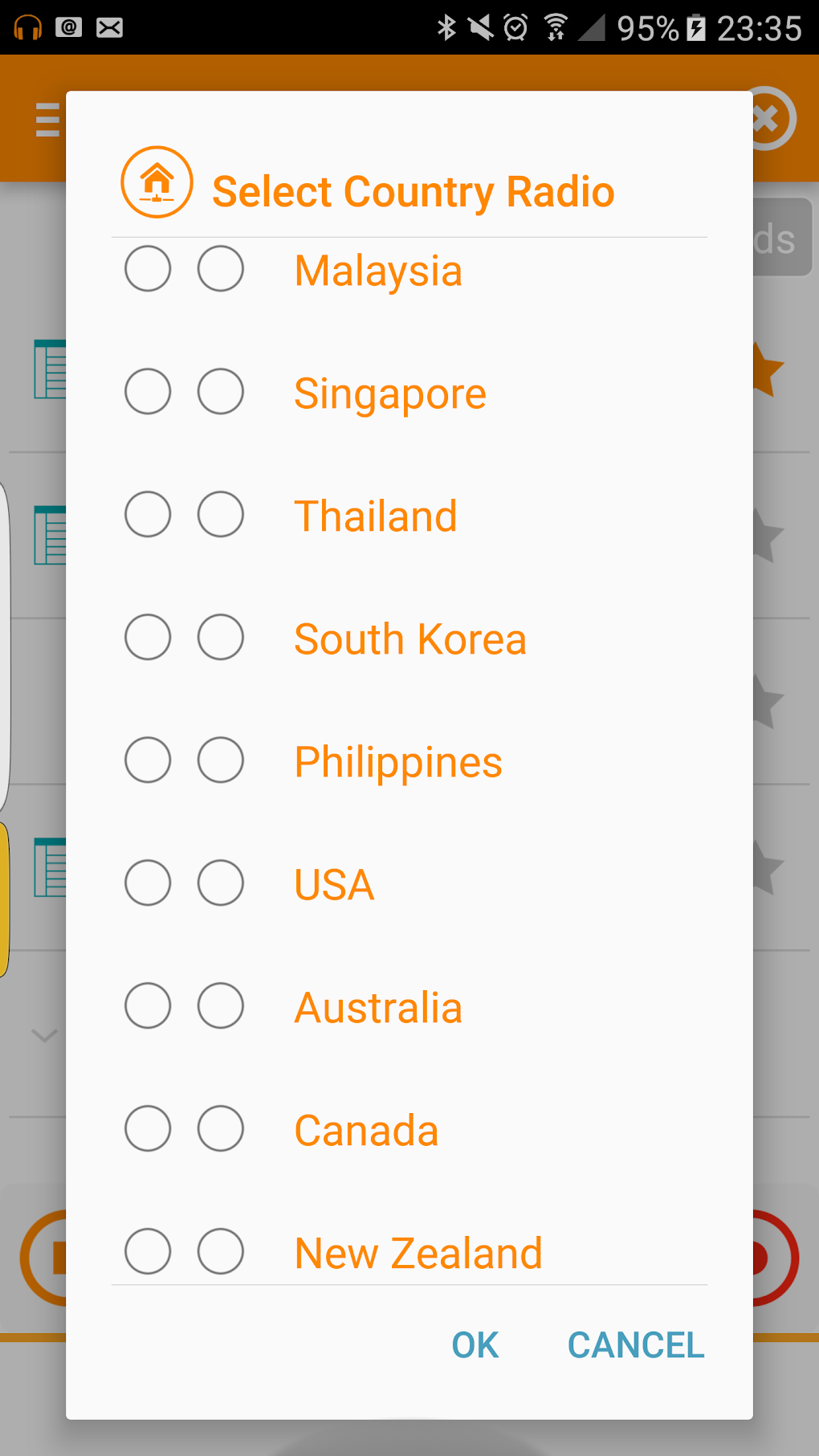Confirm selection with OK

(475, 1345)
